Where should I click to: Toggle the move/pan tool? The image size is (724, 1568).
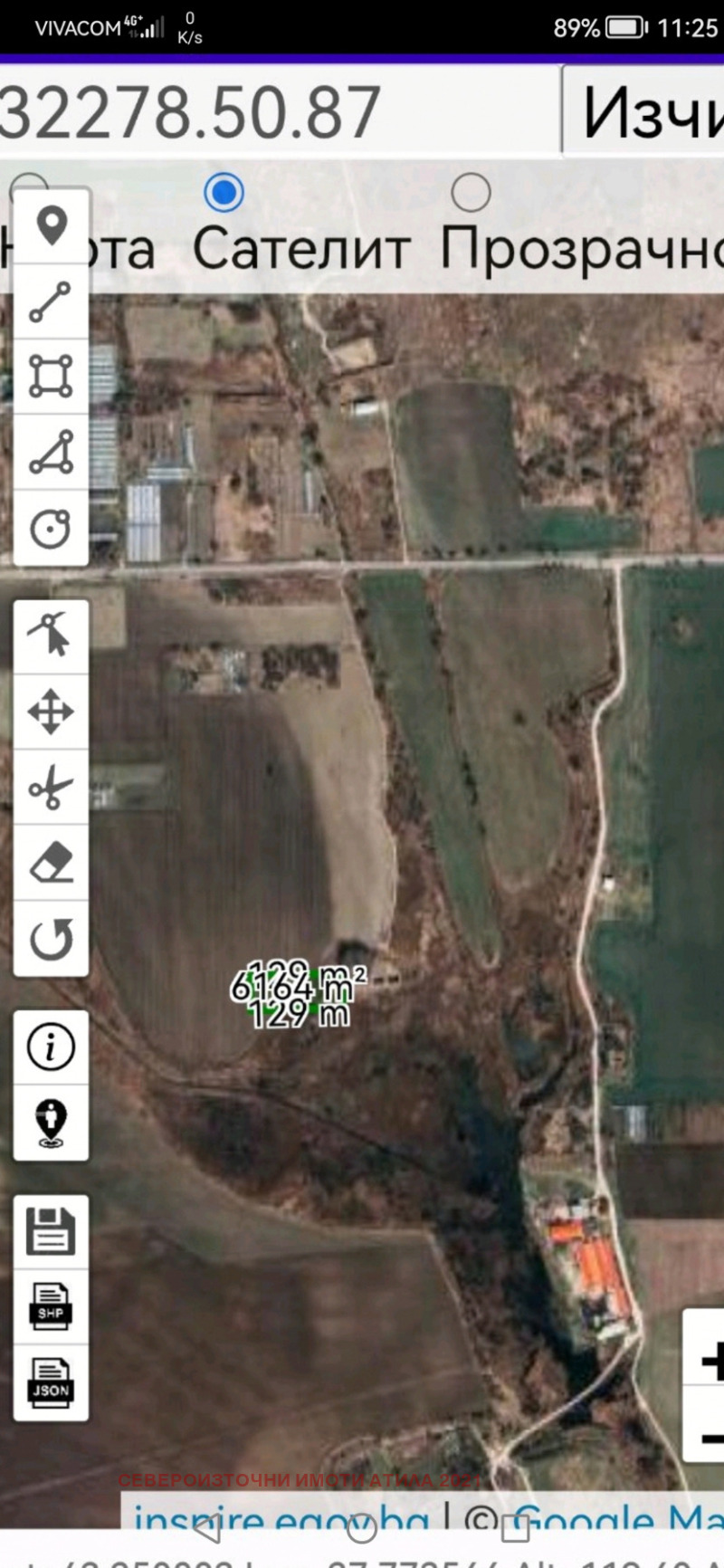pos(51,712)
